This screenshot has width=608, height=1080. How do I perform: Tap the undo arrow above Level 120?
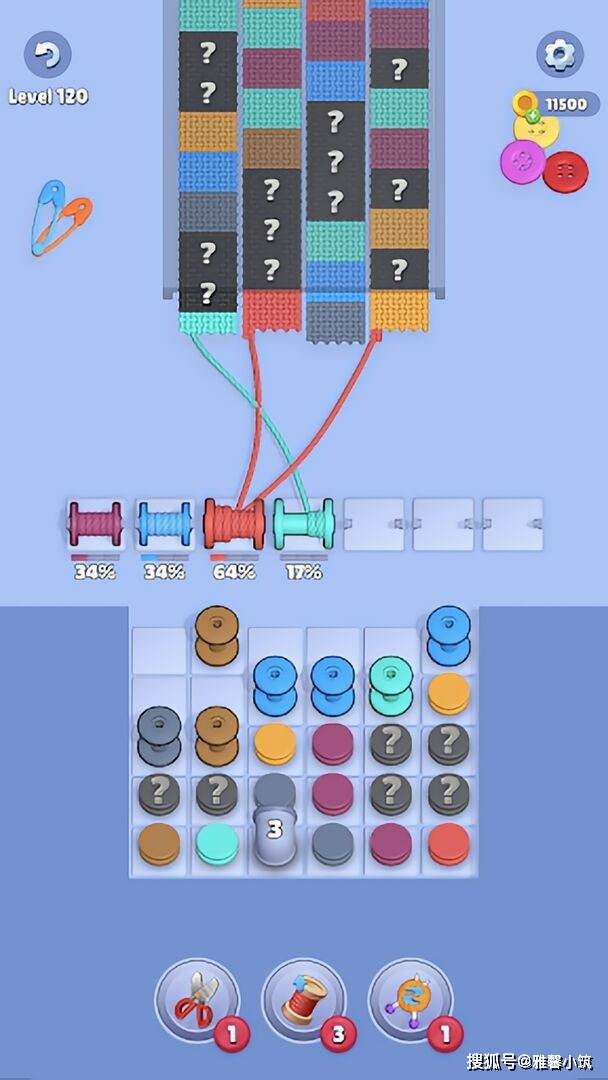[x=48, y=55]
